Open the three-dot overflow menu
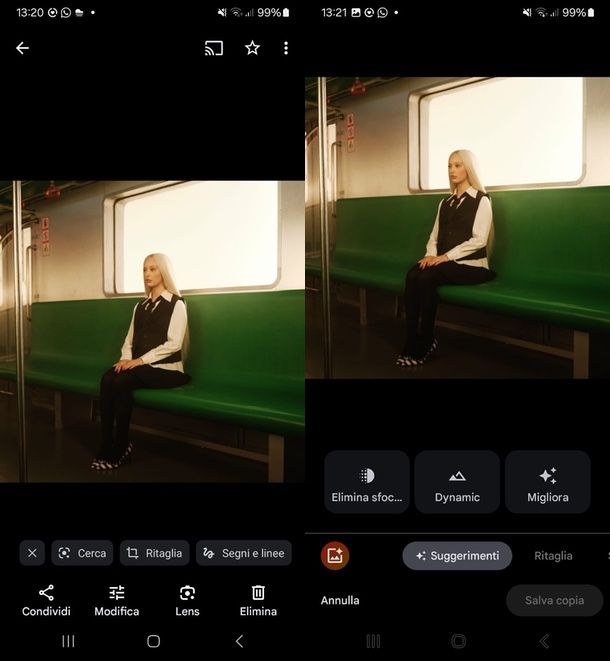The image size is (610, 661). (x=286, y=48)
